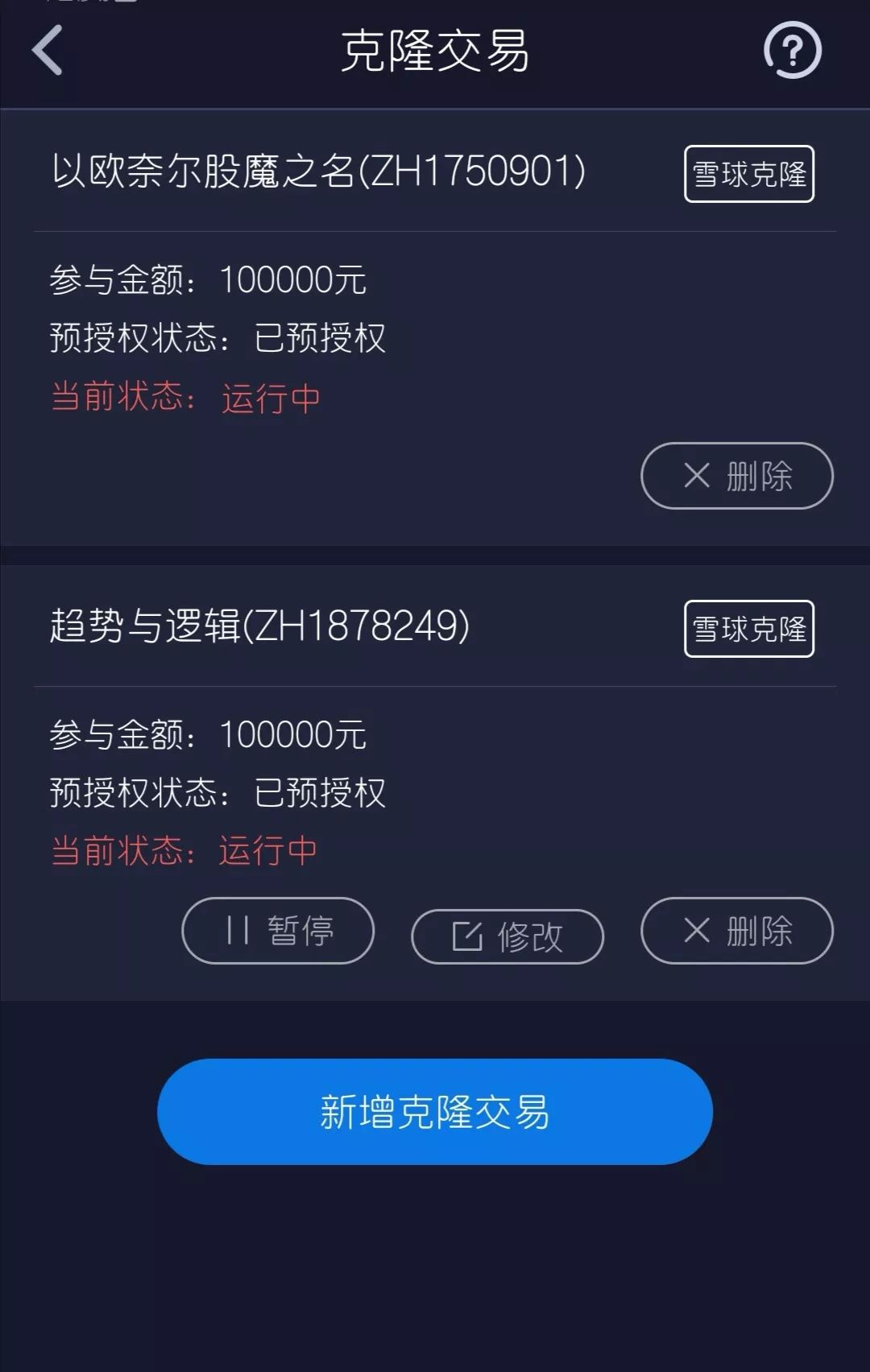This screenshot has width=870, height=1372.
Task: Toggle the 运行中 status on first strategy
Action: tap(271, 397)
